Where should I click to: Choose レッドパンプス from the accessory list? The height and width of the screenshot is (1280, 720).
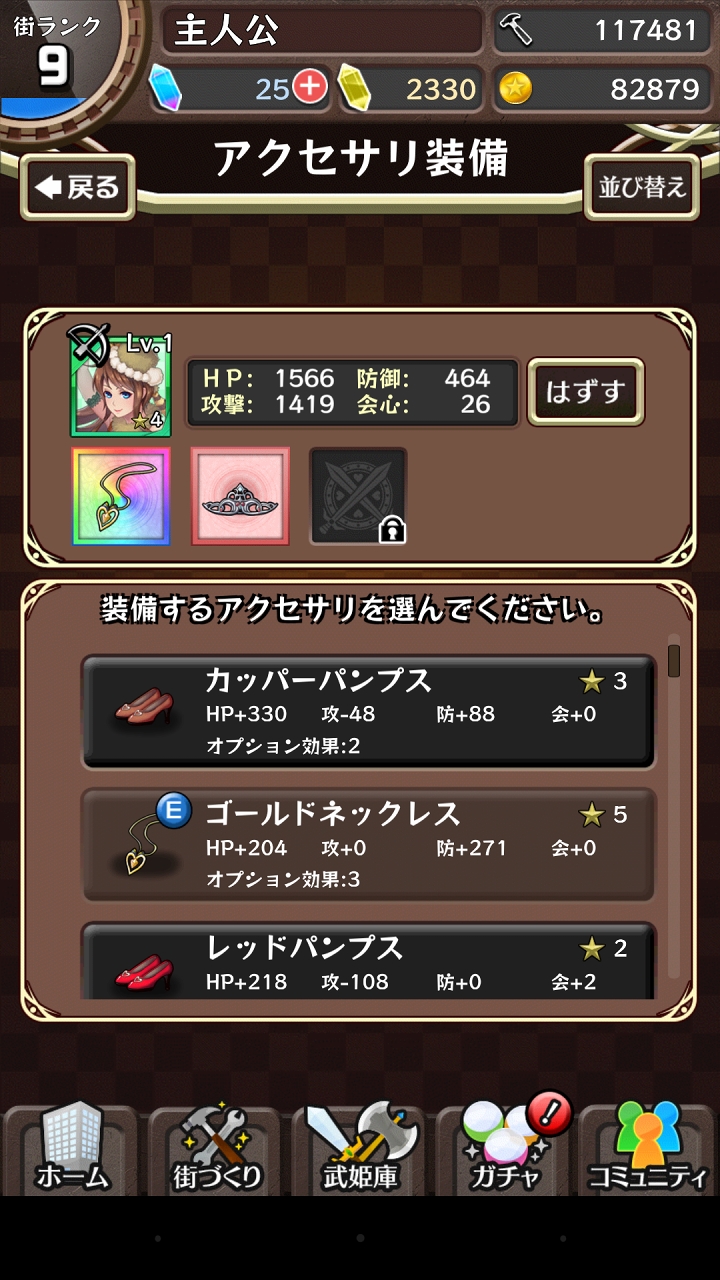coord(368,960)
